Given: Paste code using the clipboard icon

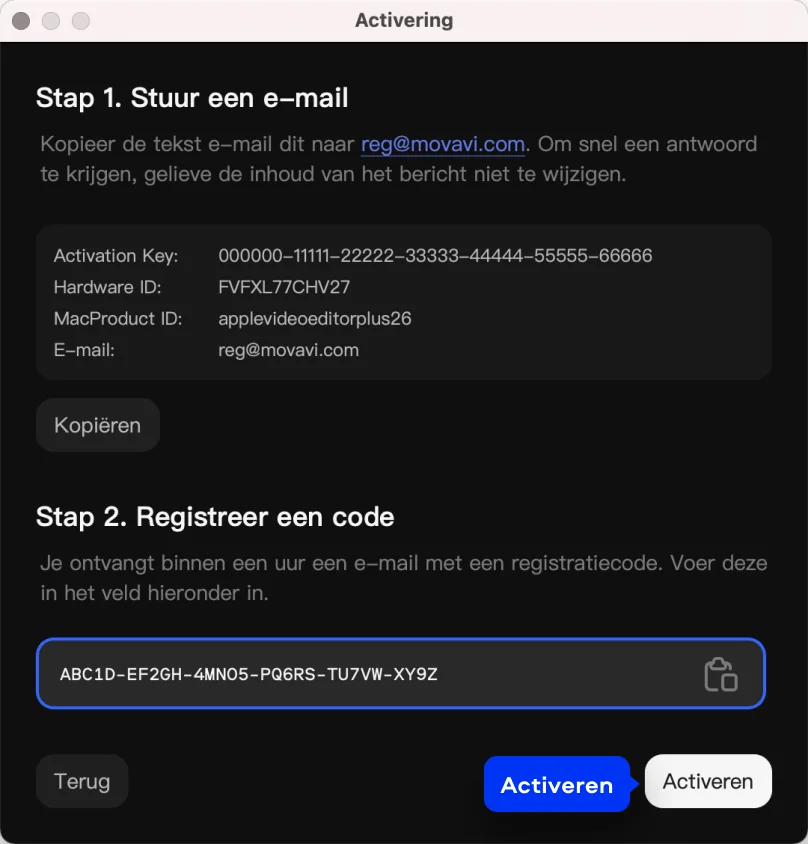Looking at the screenshot, I should pyautogui.click(x=720, y=674).
